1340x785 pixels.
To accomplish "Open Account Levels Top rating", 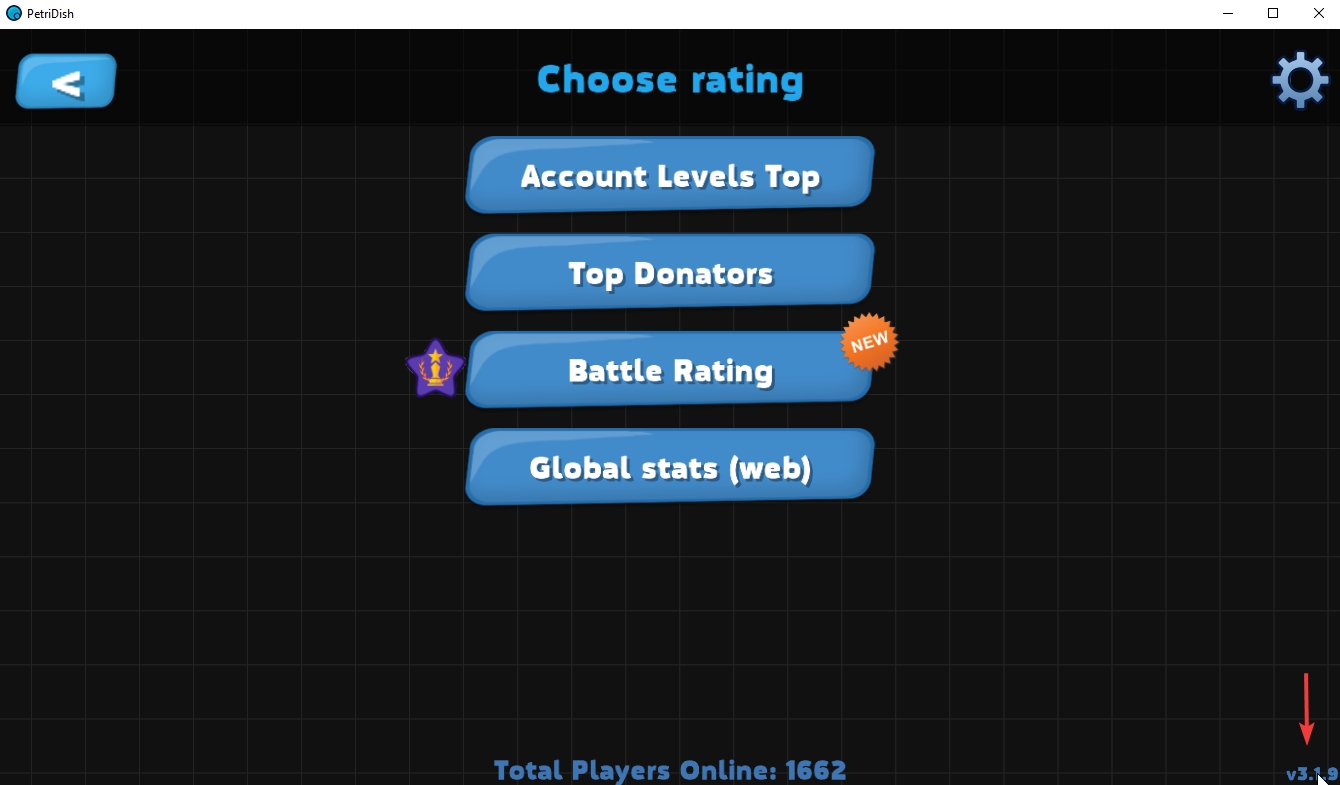I will pos(670,176).
